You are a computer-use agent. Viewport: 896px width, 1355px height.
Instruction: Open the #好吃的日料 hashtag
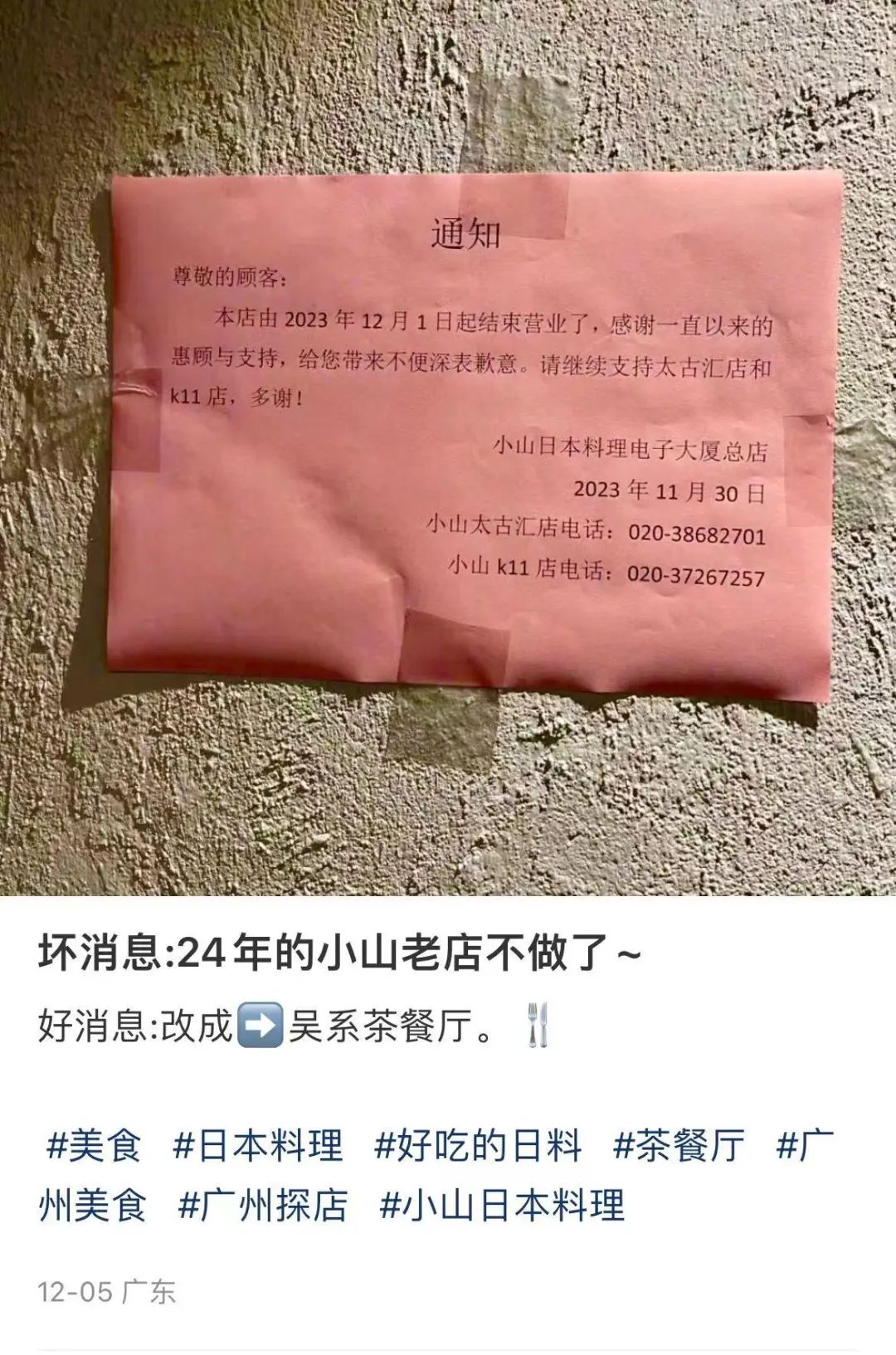[x=478, y=1146]
